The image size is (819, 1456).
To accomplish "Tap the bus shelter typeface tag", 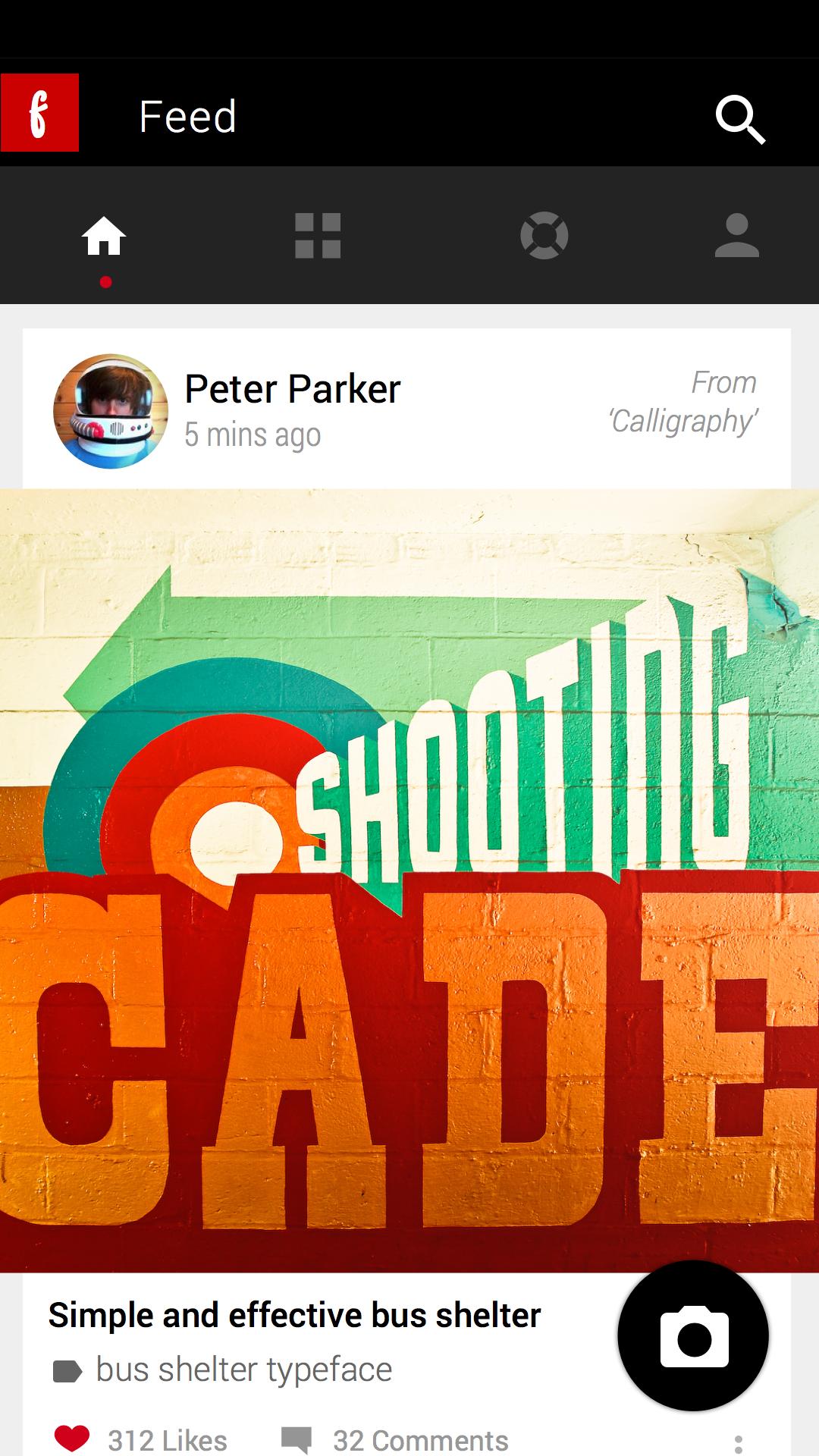I will tap(243, 1370).
